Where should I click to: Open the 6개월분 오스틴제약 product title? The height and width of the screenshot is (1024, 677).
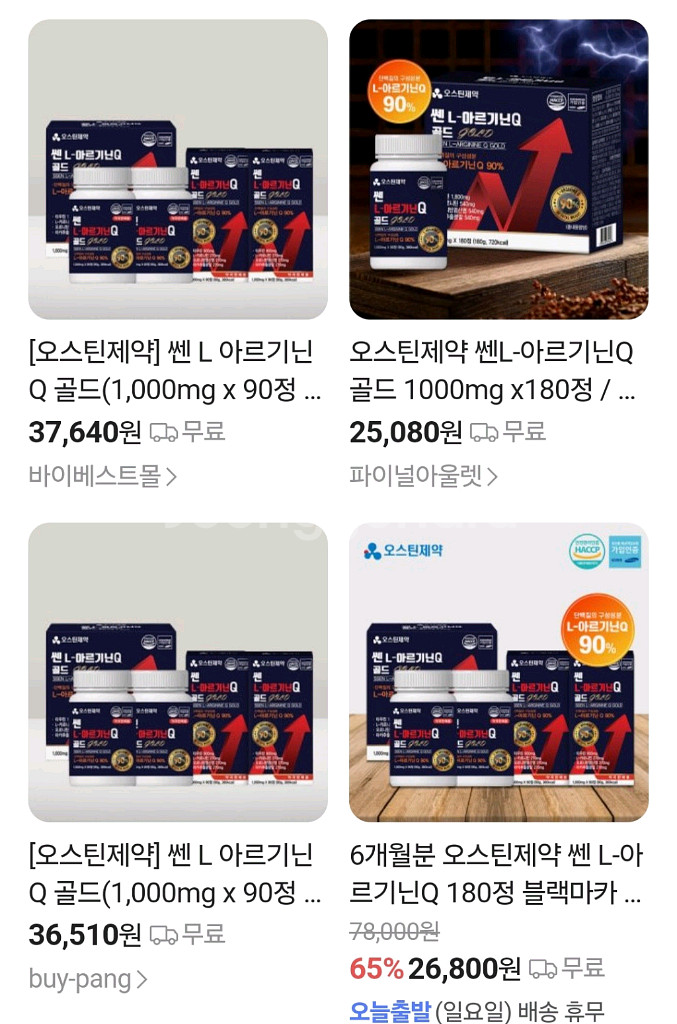pyautogui.click(x=496, y=873)
